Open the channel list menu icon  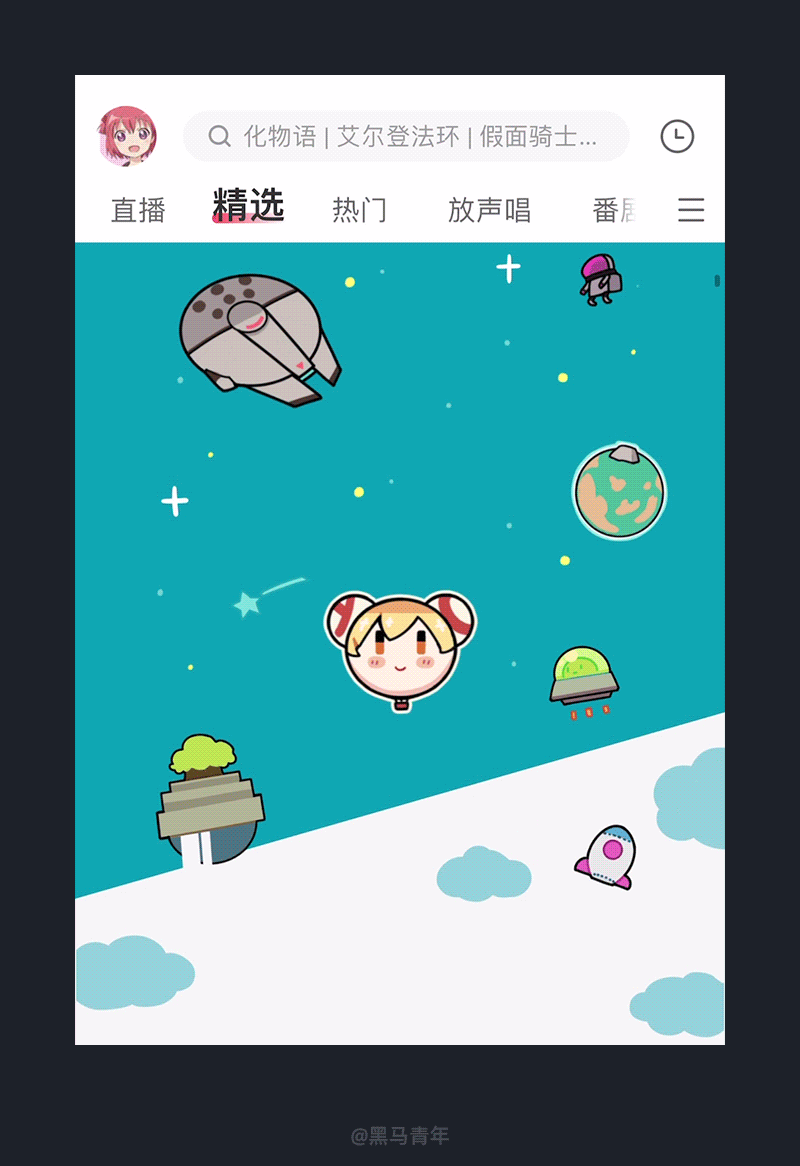pyautogui.click(x=691, y=210)
